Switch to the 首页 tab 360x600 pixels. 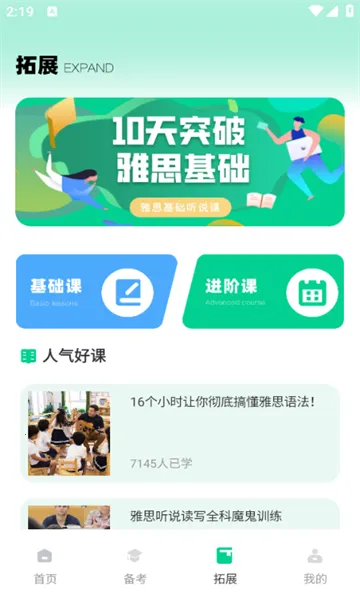[45, 566]
